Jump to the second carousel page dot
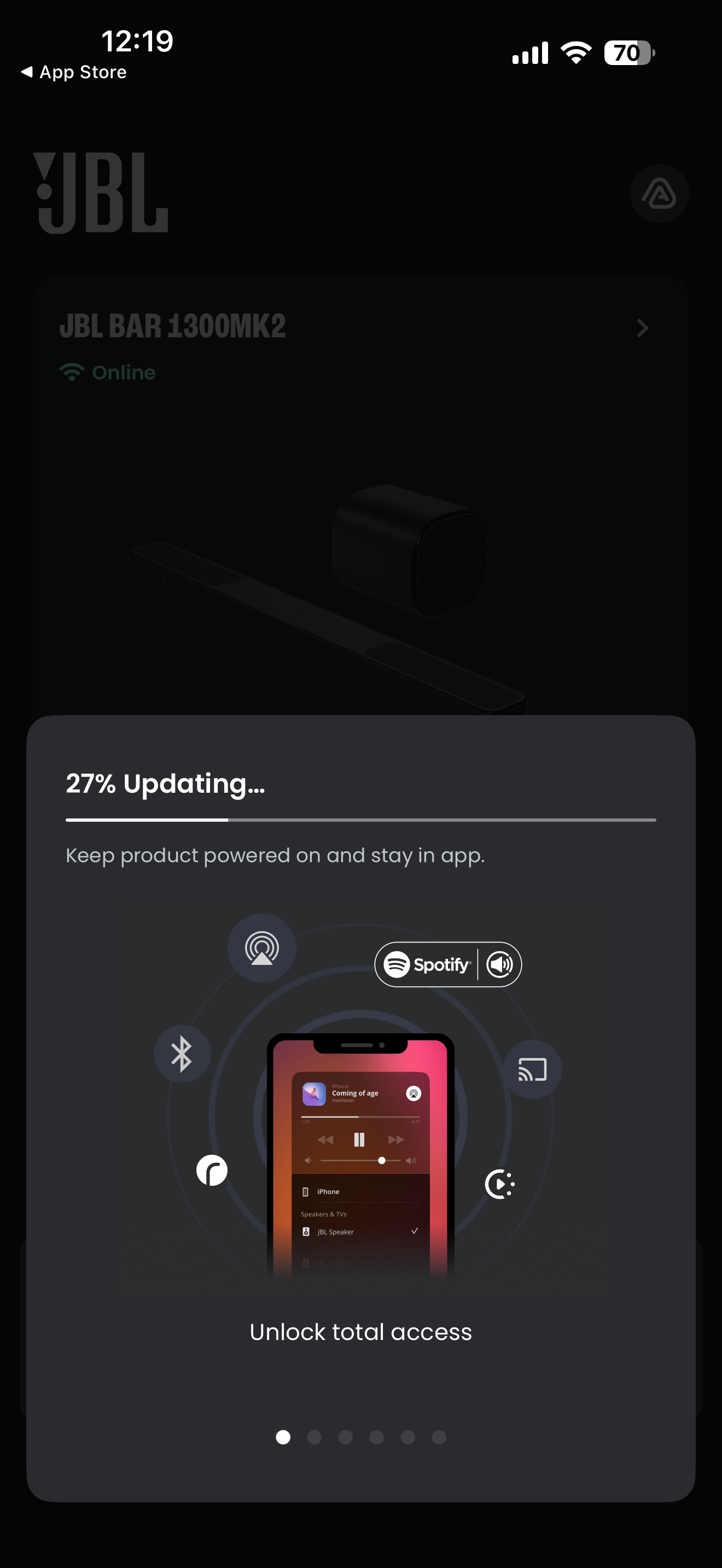 pos(314,1437)
